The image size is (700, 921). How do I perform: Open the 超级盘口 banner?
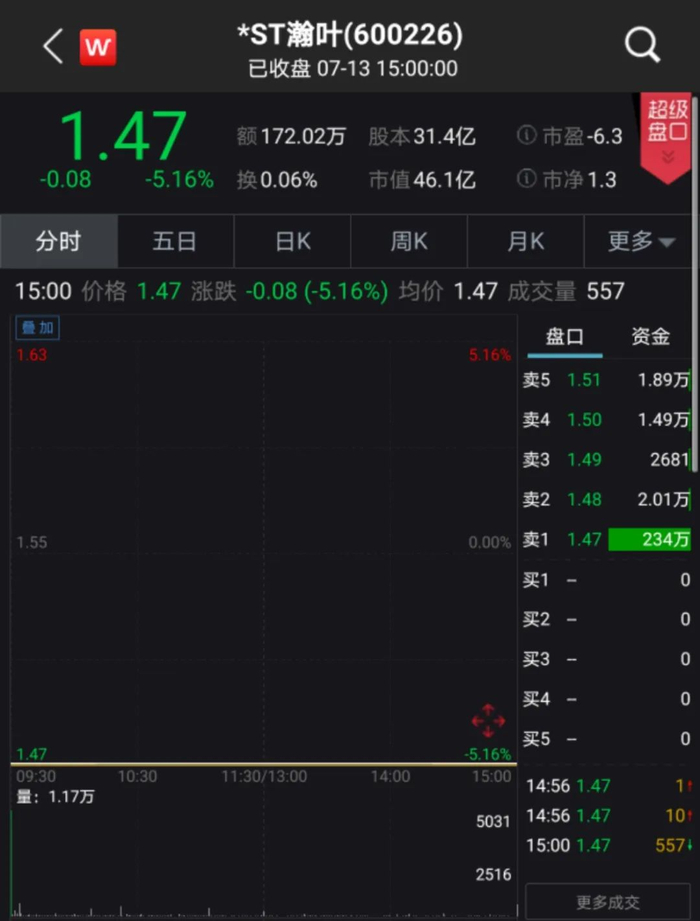[667, 135]
